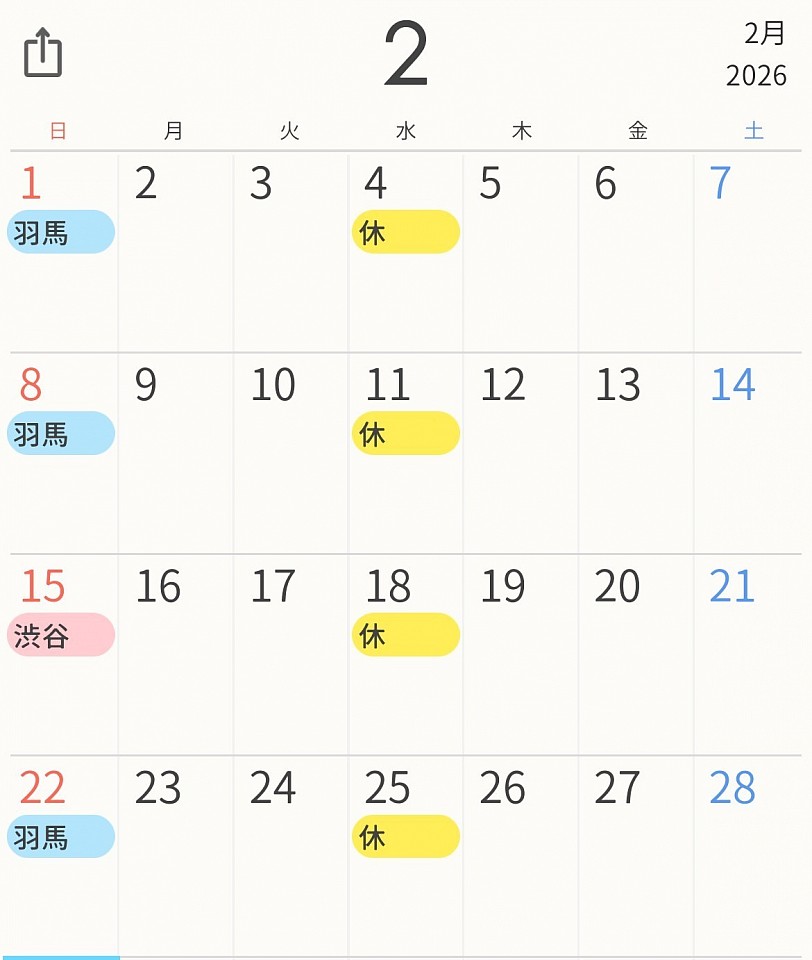Screen dimensions: 812x960
Task: Open the share icon
Action: pyautogui.click(x=43, y=52)
